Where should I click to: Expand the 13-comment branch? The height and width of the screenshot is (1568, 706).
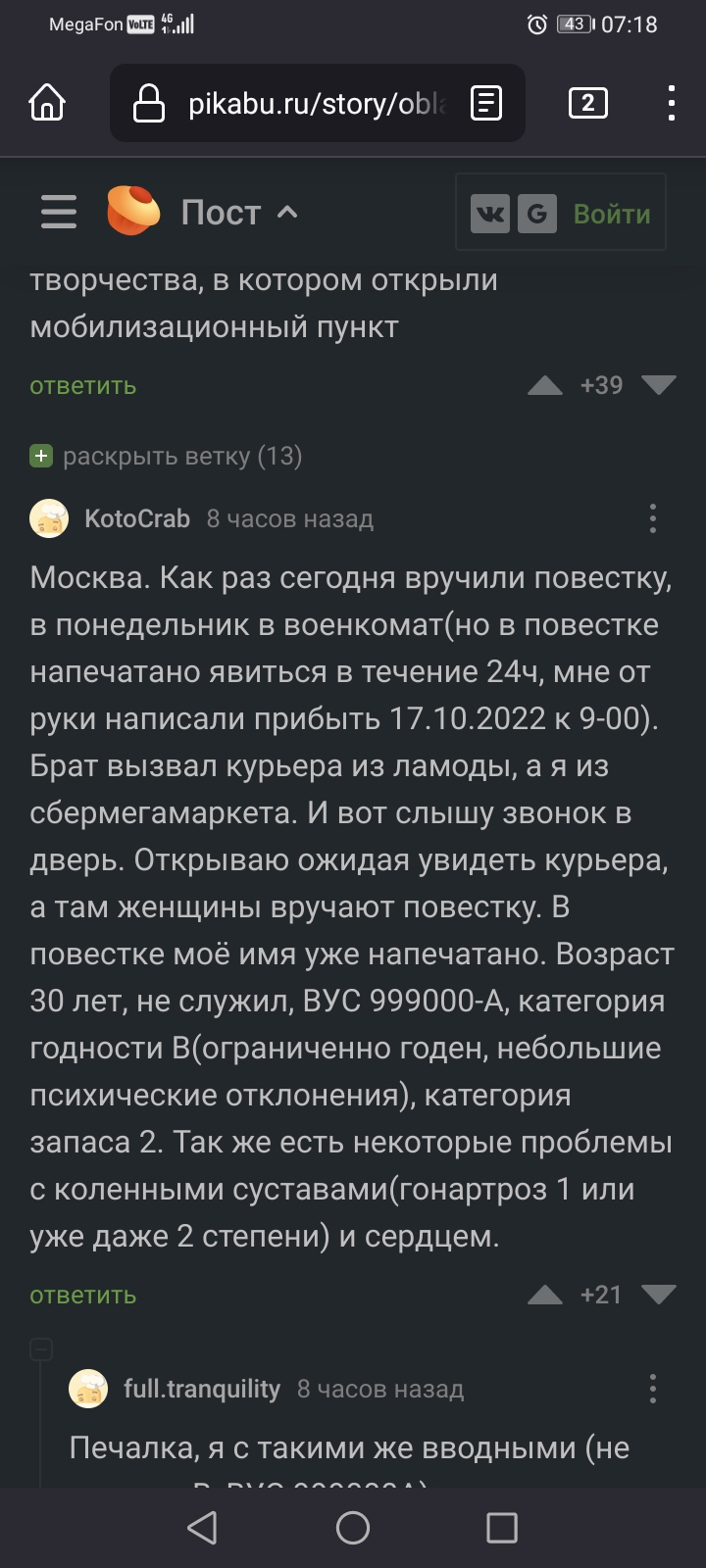coord(166,456)
